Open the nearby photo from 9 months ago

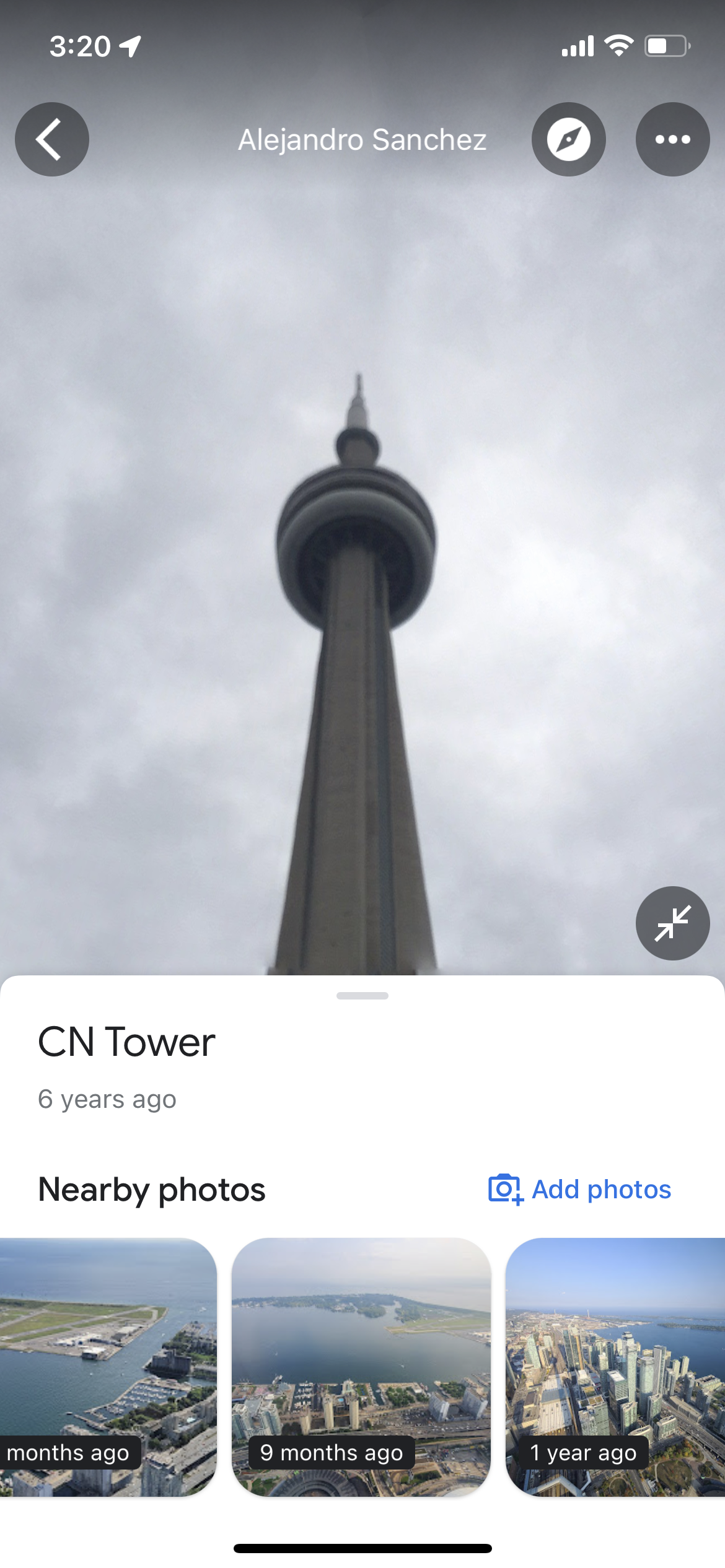[x=361, y=1367]
